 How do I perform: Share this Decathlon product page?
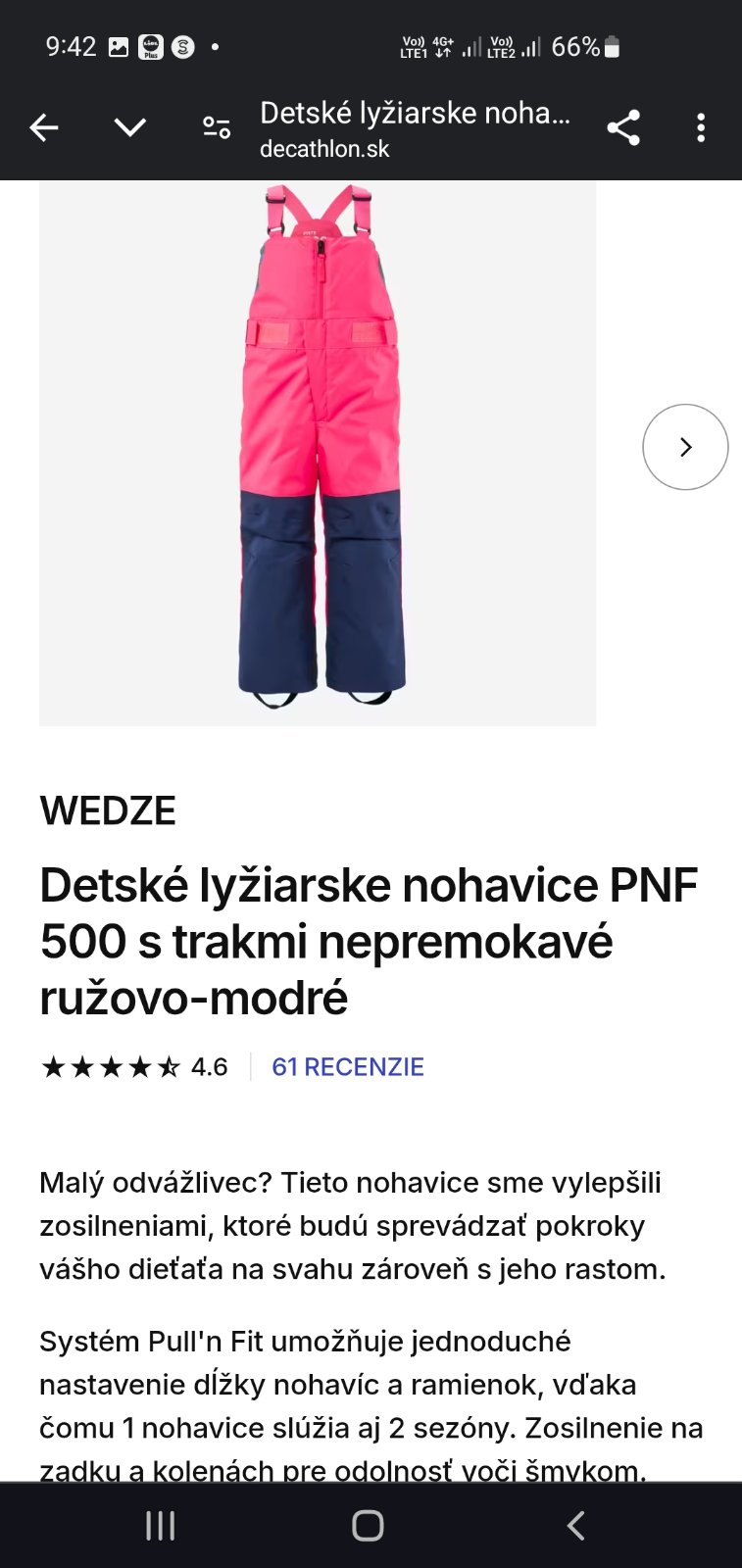pos(623,127)
